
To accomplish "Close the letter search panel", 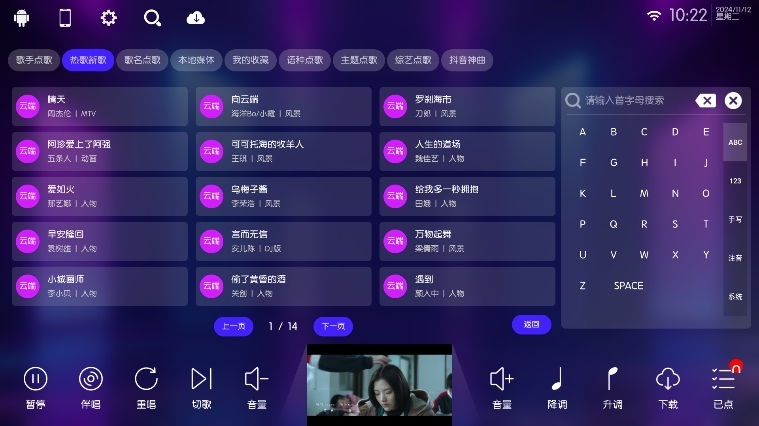I will click(x=733, y=100).
